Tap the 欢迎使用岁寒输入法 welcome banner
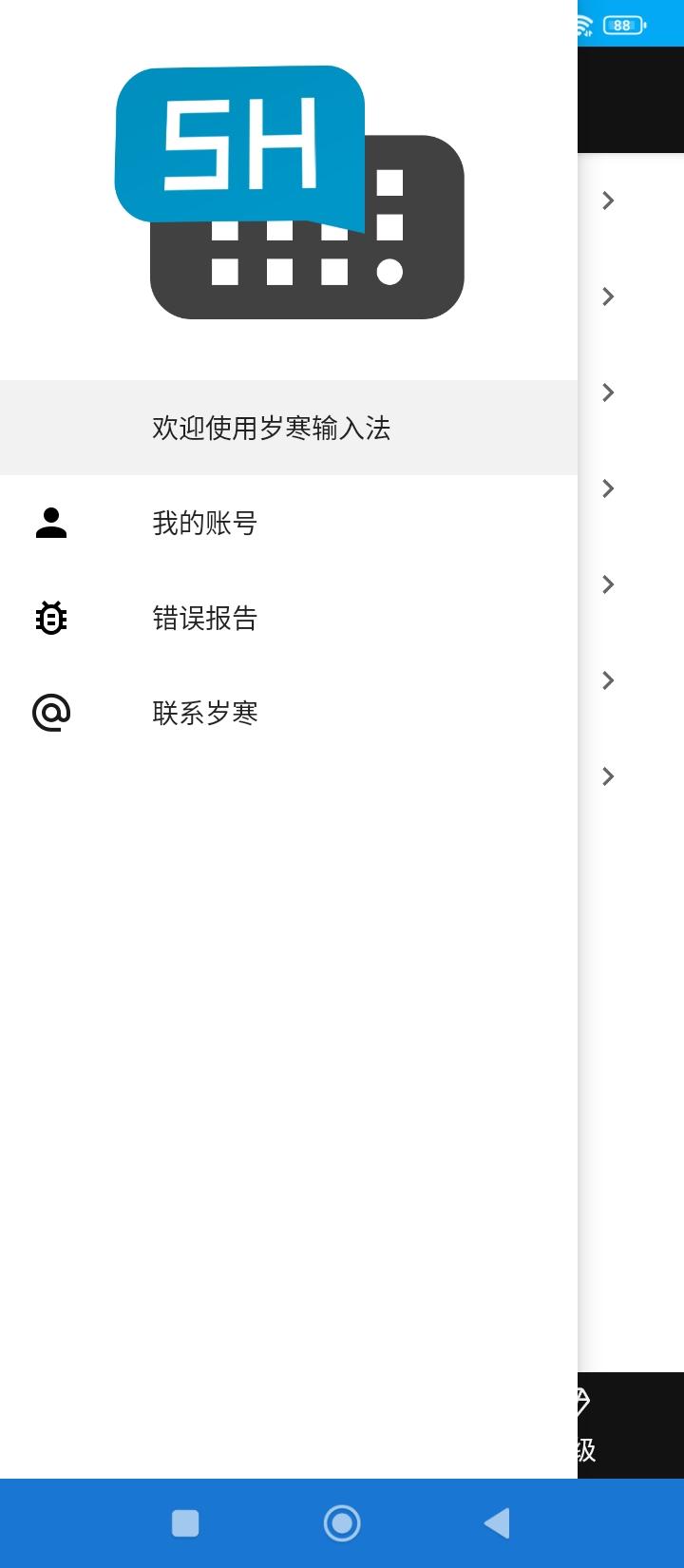The height and width of the screenshot is (1568, 684). [x=271, y=429]
